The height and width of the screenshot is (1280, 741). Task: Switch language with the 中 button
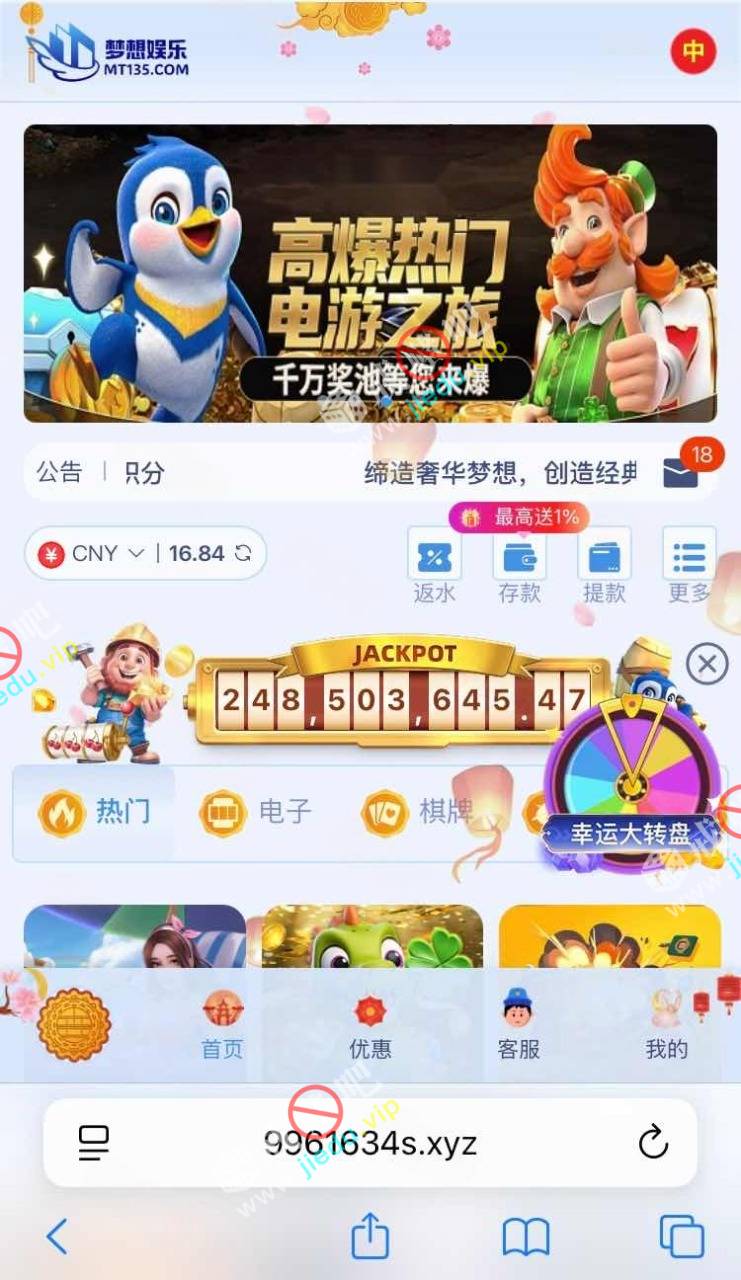693,50
